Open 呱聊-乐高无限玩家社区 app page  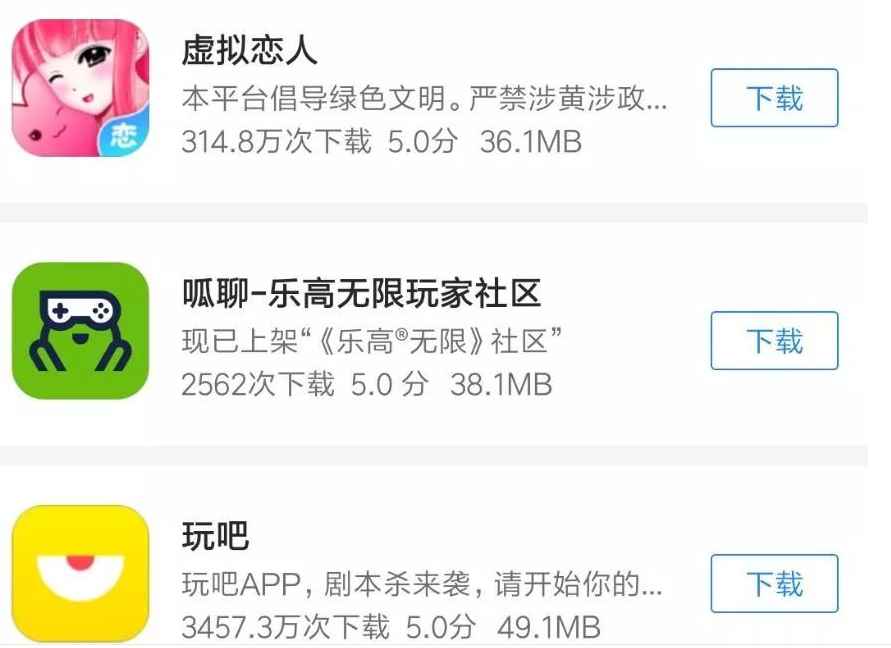point(360,293)
